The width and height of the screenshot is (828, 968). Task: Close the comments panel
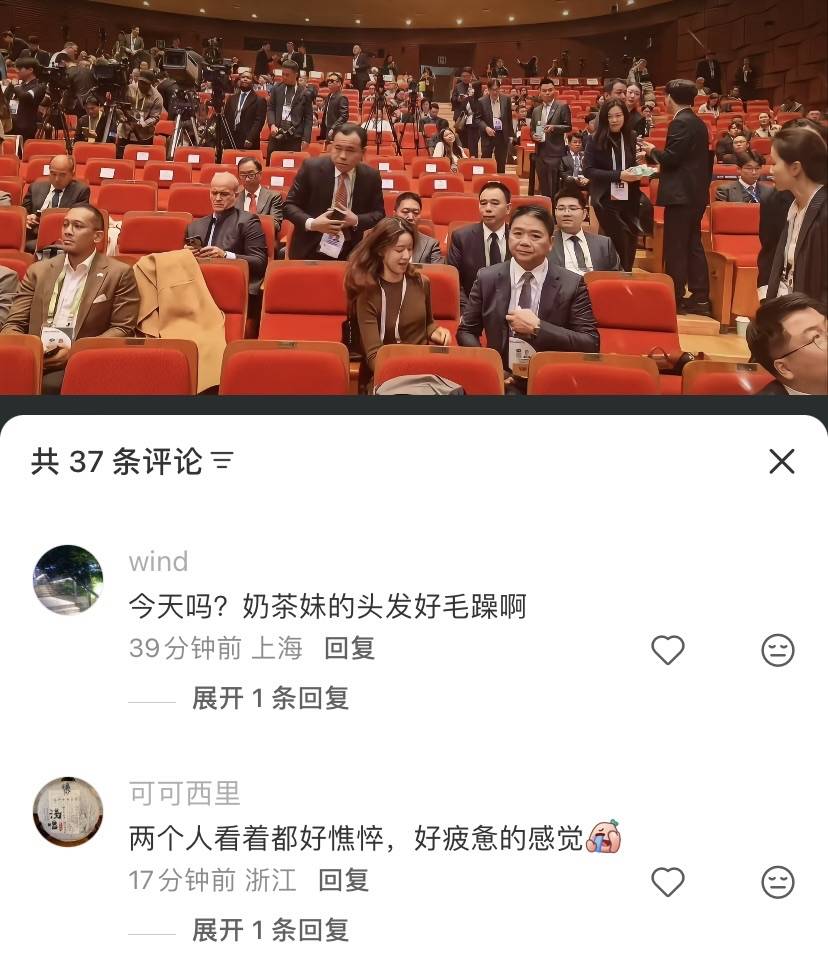pos(781,461)
